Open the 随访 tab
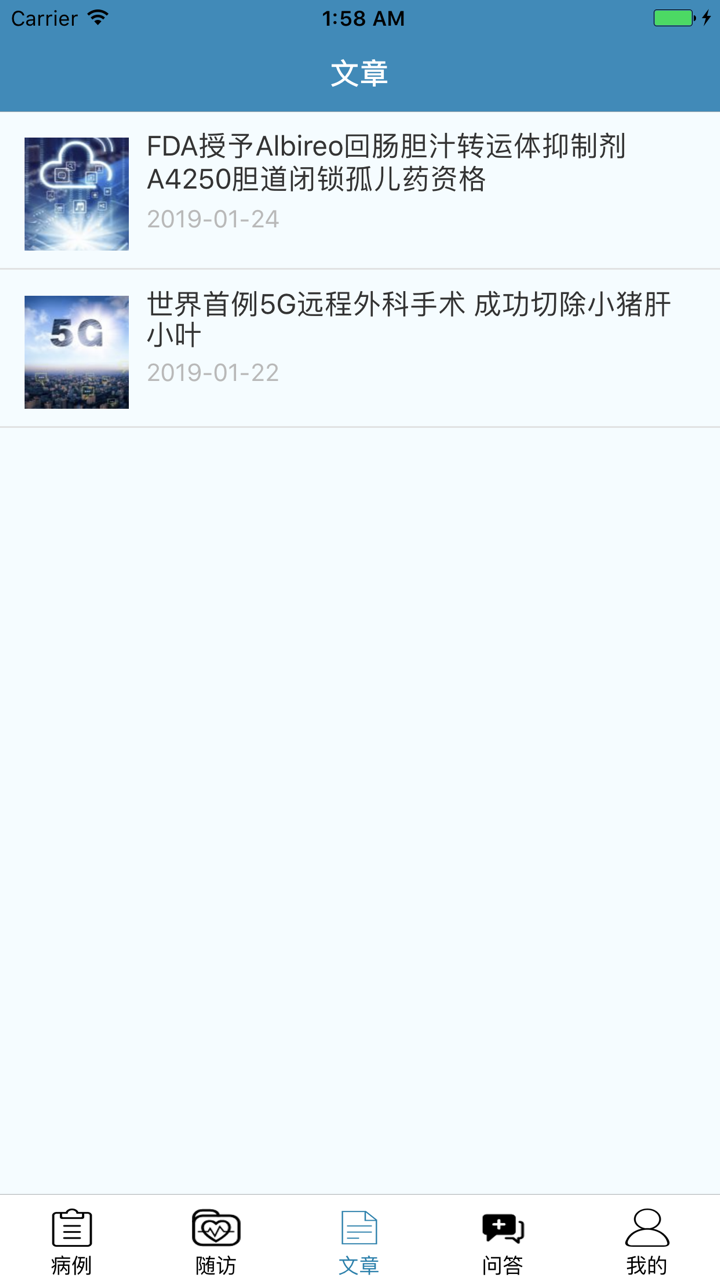 pyautogui.click(x=215, y=1240)
